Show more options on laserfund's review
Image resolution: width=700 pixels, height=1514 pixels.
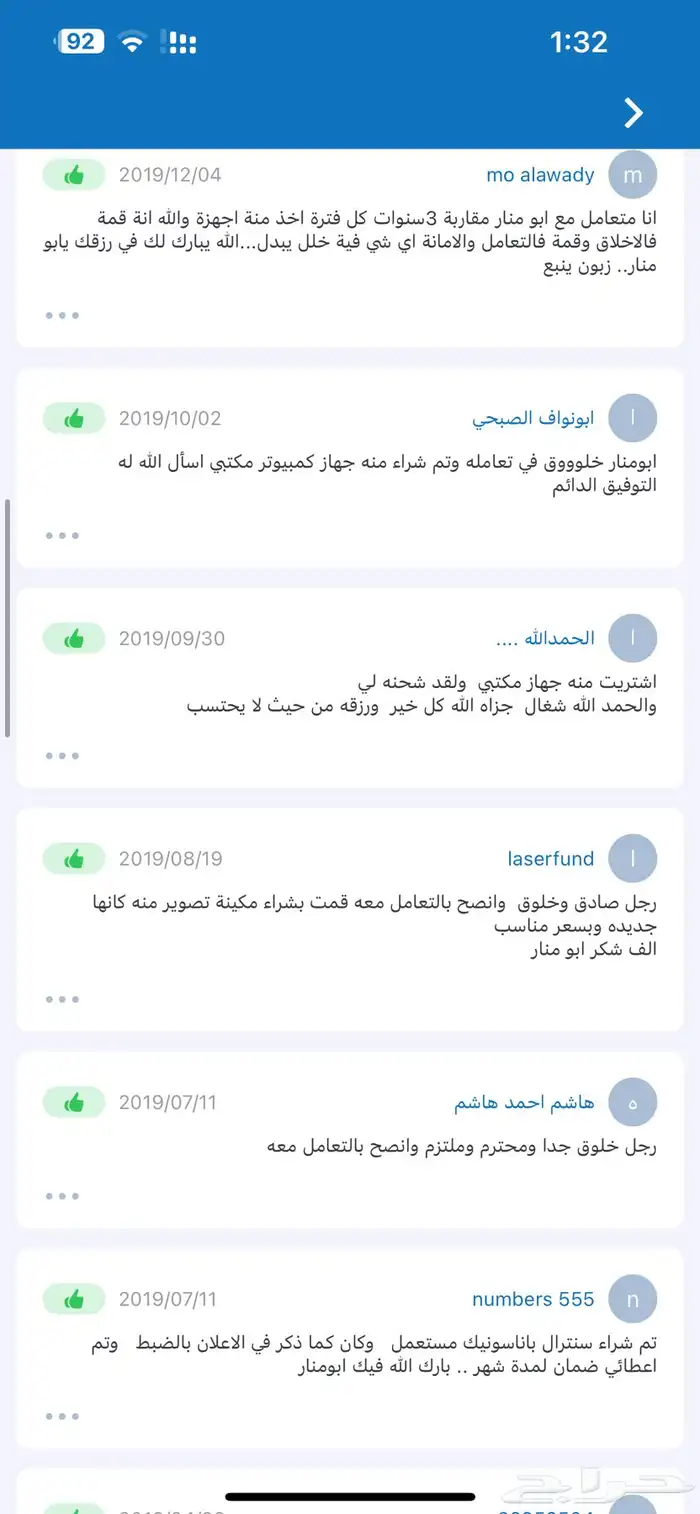[62, 999]
